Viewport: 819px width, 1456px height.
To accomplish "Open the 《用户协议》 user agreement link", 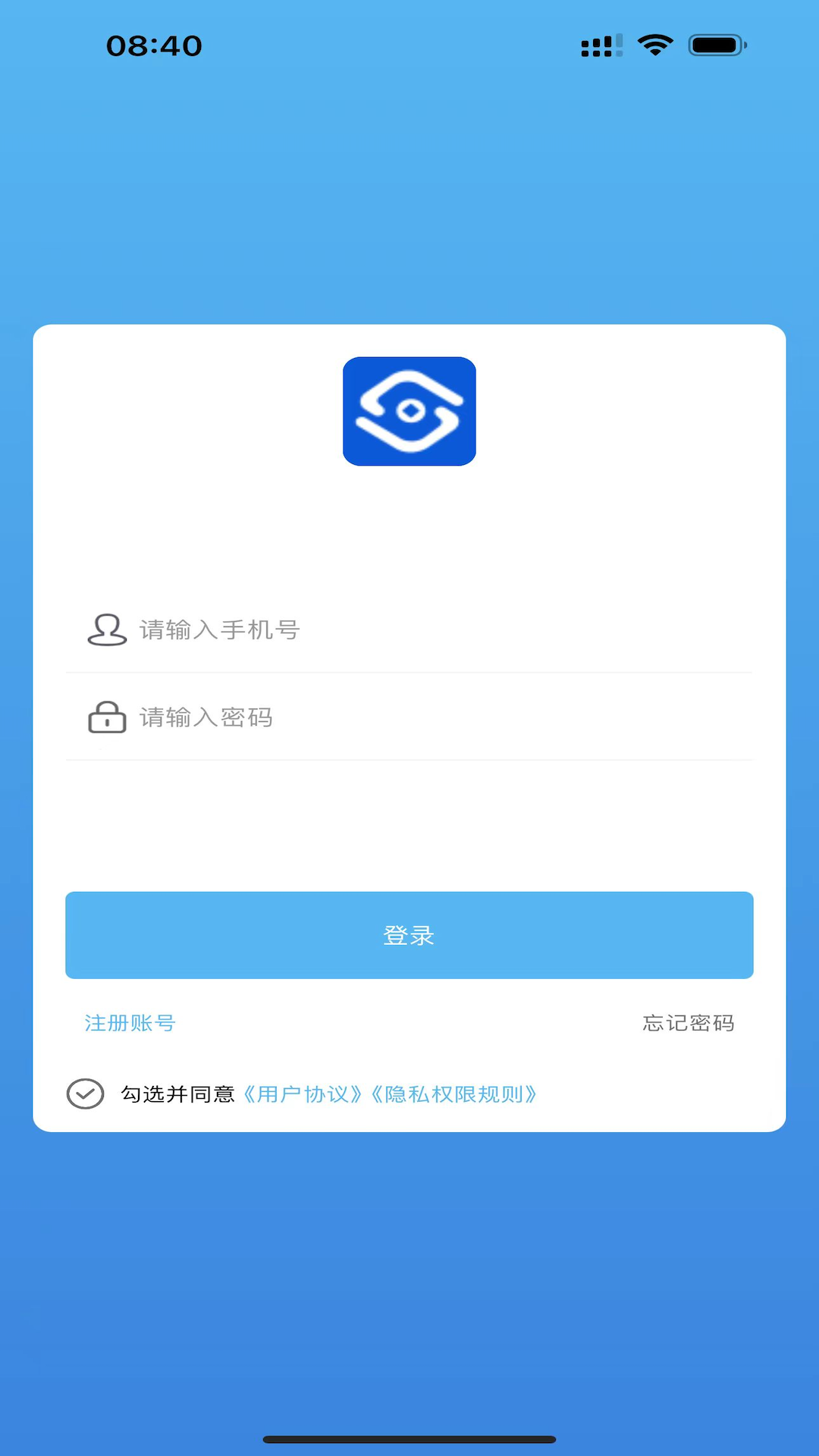I will pyautogui.click(x=303, y=1094).
